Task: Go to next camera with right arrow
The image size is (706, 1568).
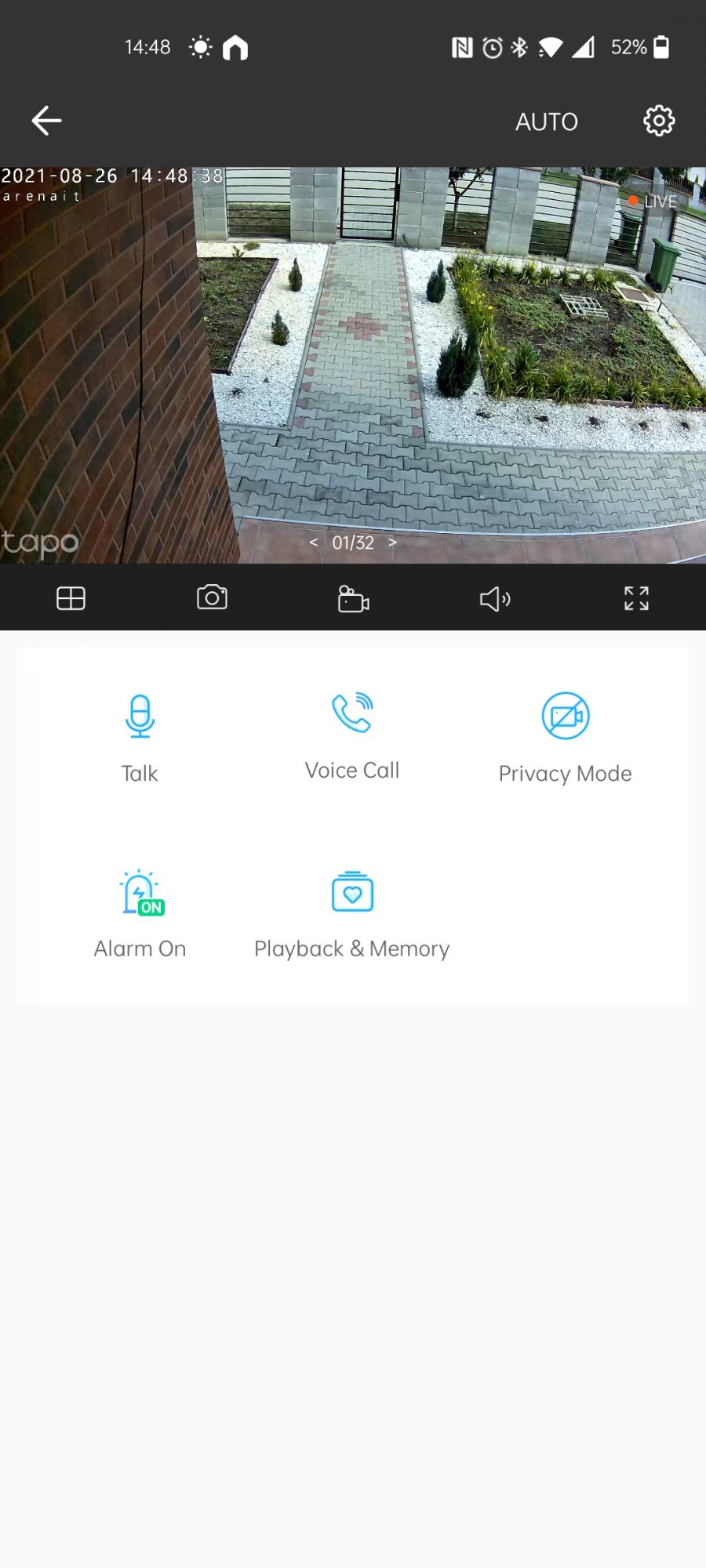Action: click(392, 543)
